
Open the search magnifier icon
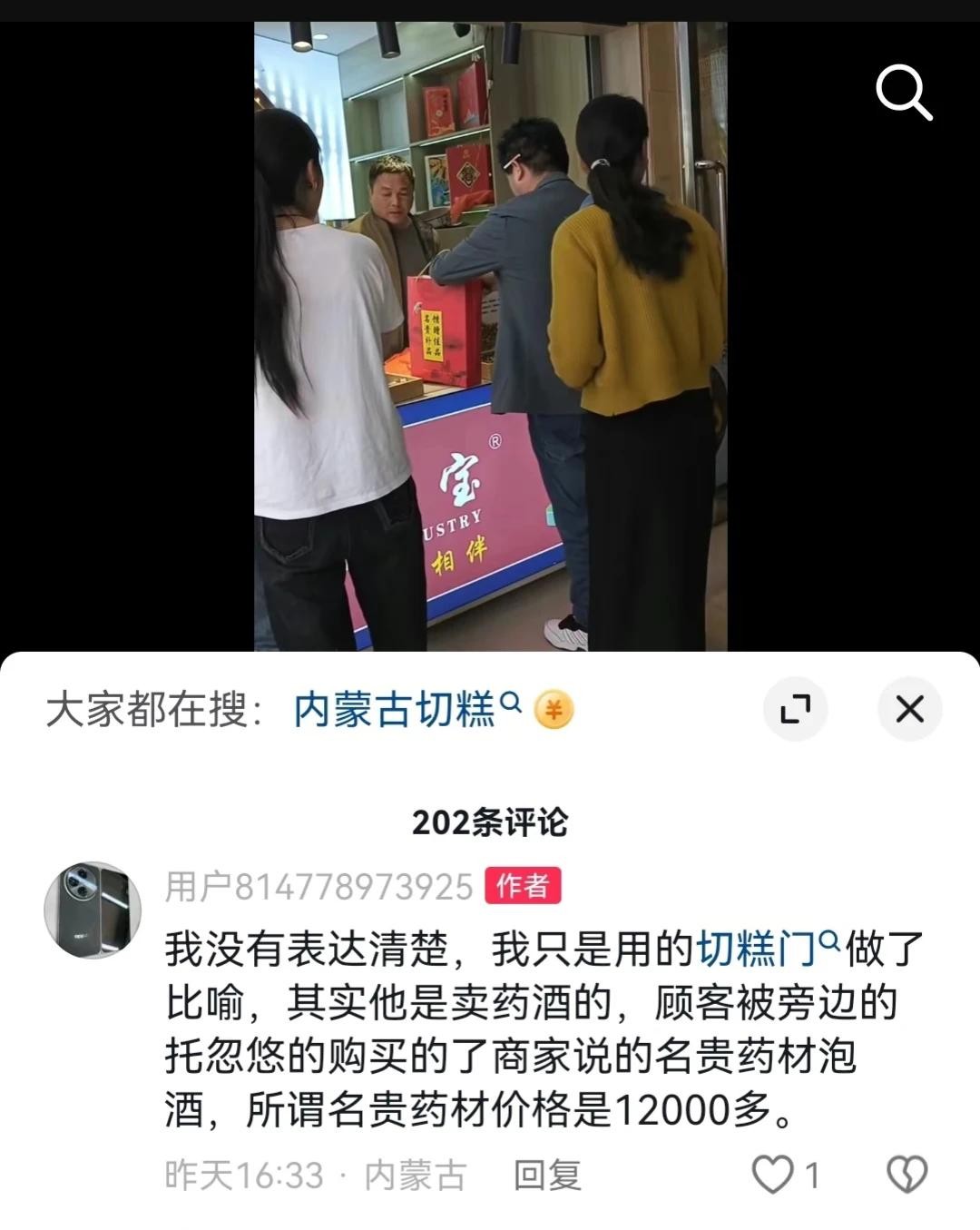904,93
